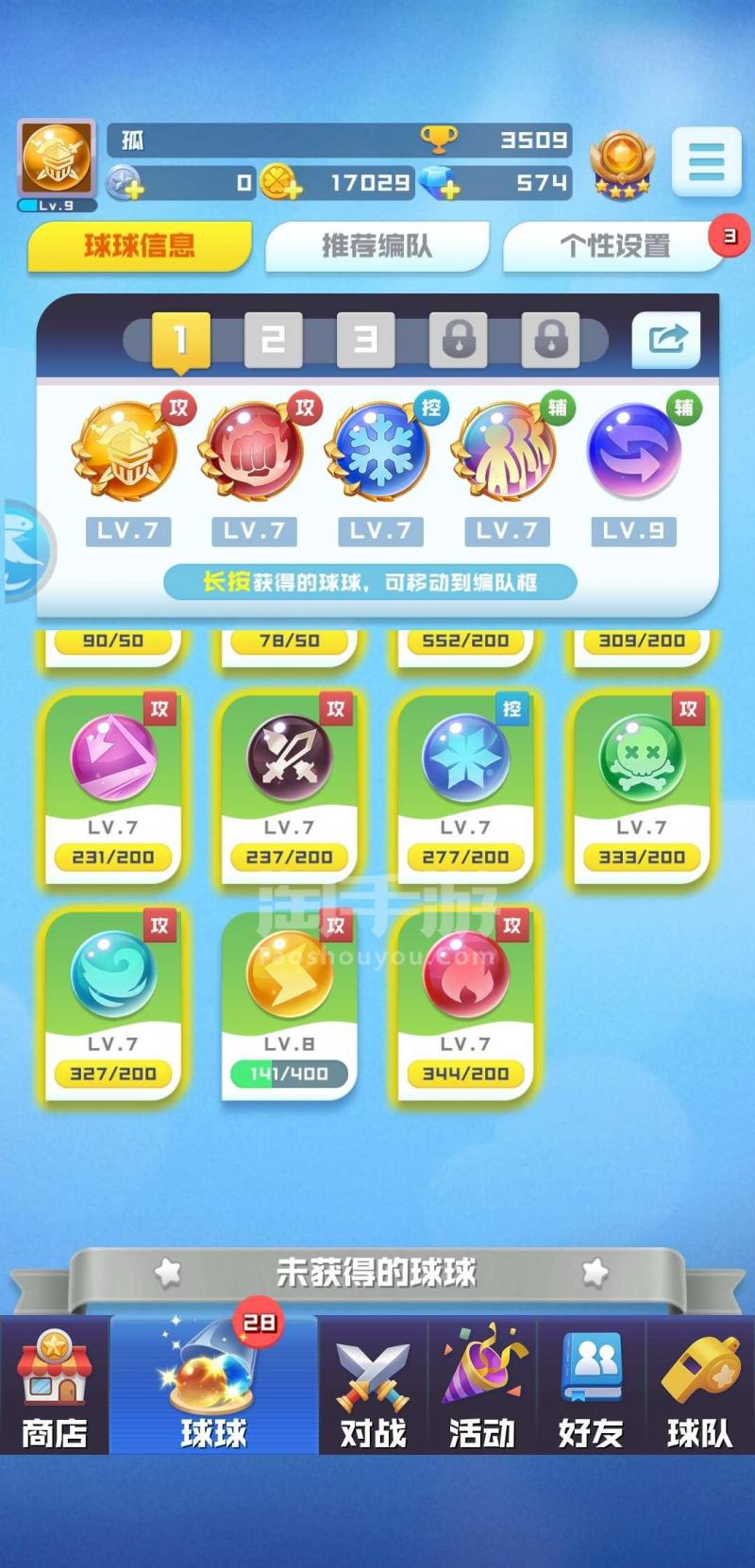Open the rank medal badge

(x=621, y=162)
